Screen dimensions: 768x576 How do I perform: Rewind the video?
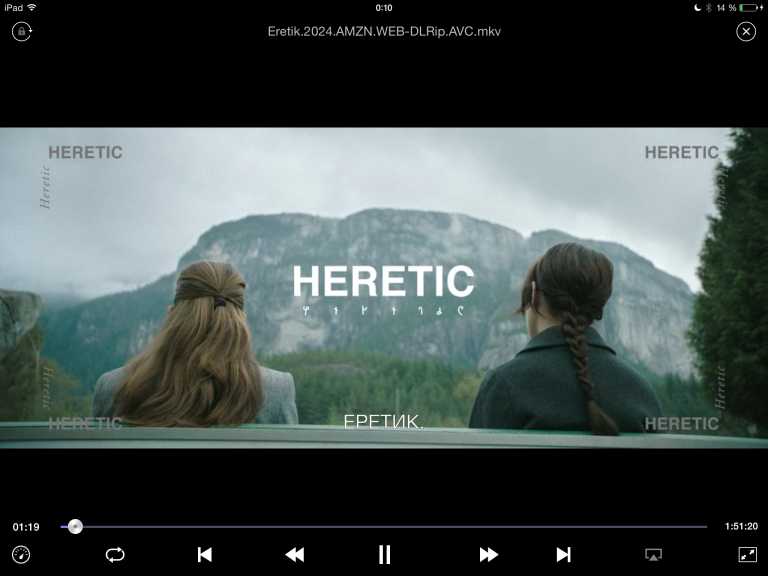(294, 554)
